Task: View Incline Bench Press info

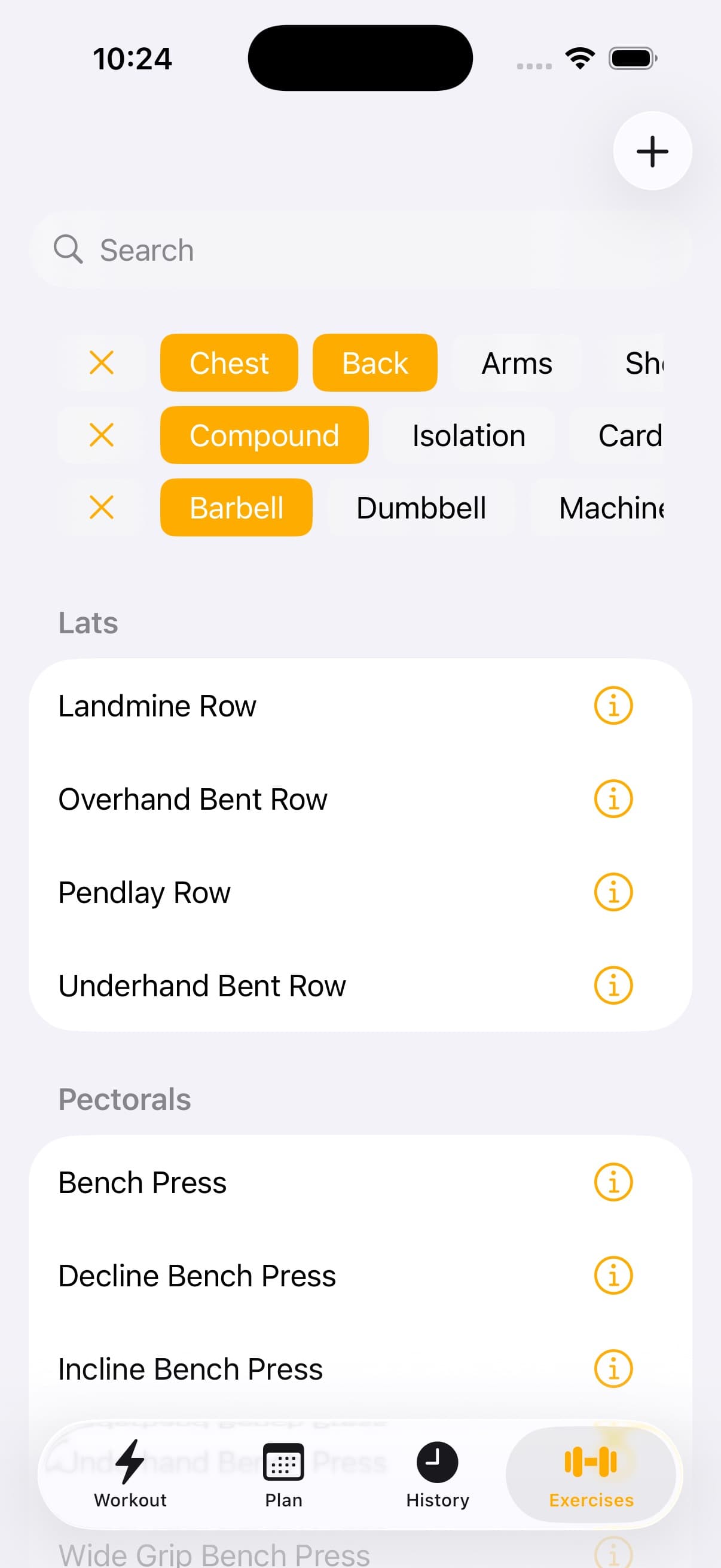Action: [613, 1368]
